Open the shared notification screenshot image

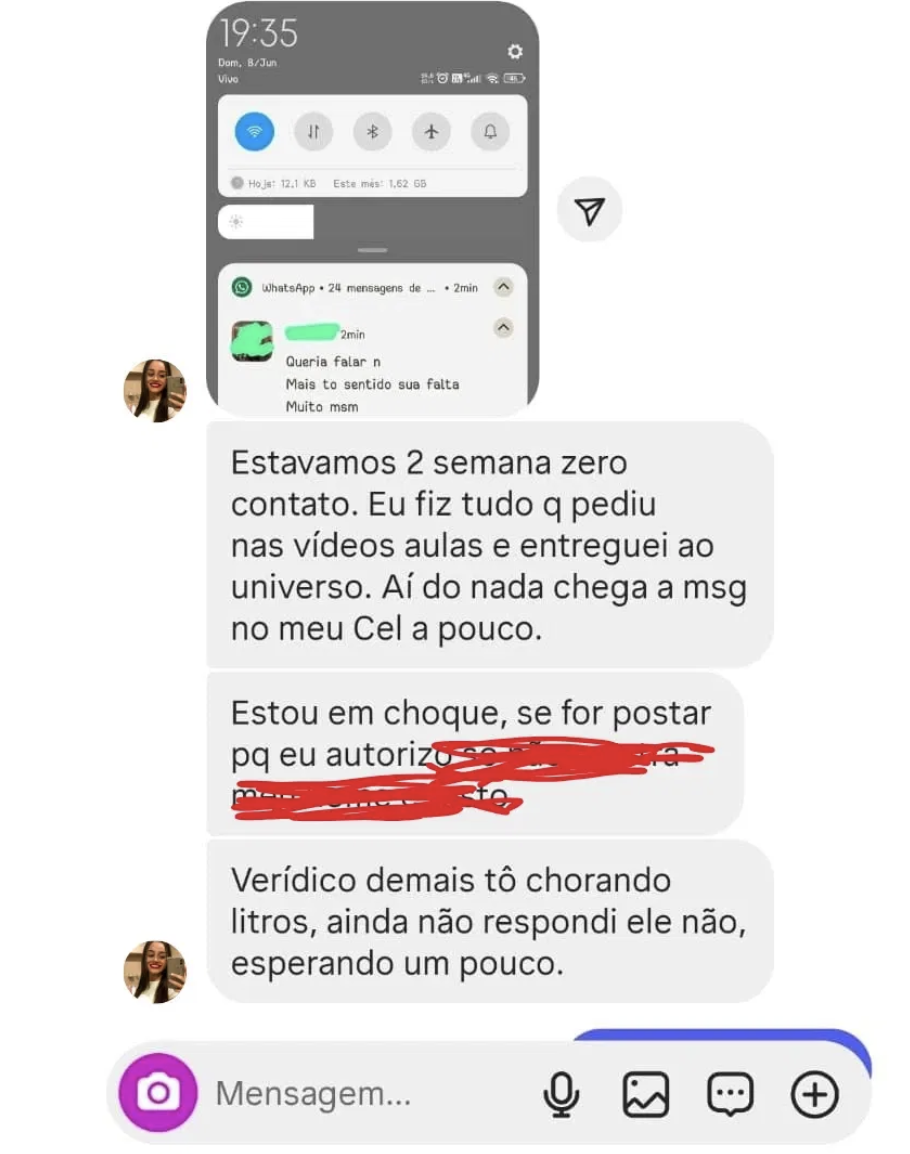372,210
